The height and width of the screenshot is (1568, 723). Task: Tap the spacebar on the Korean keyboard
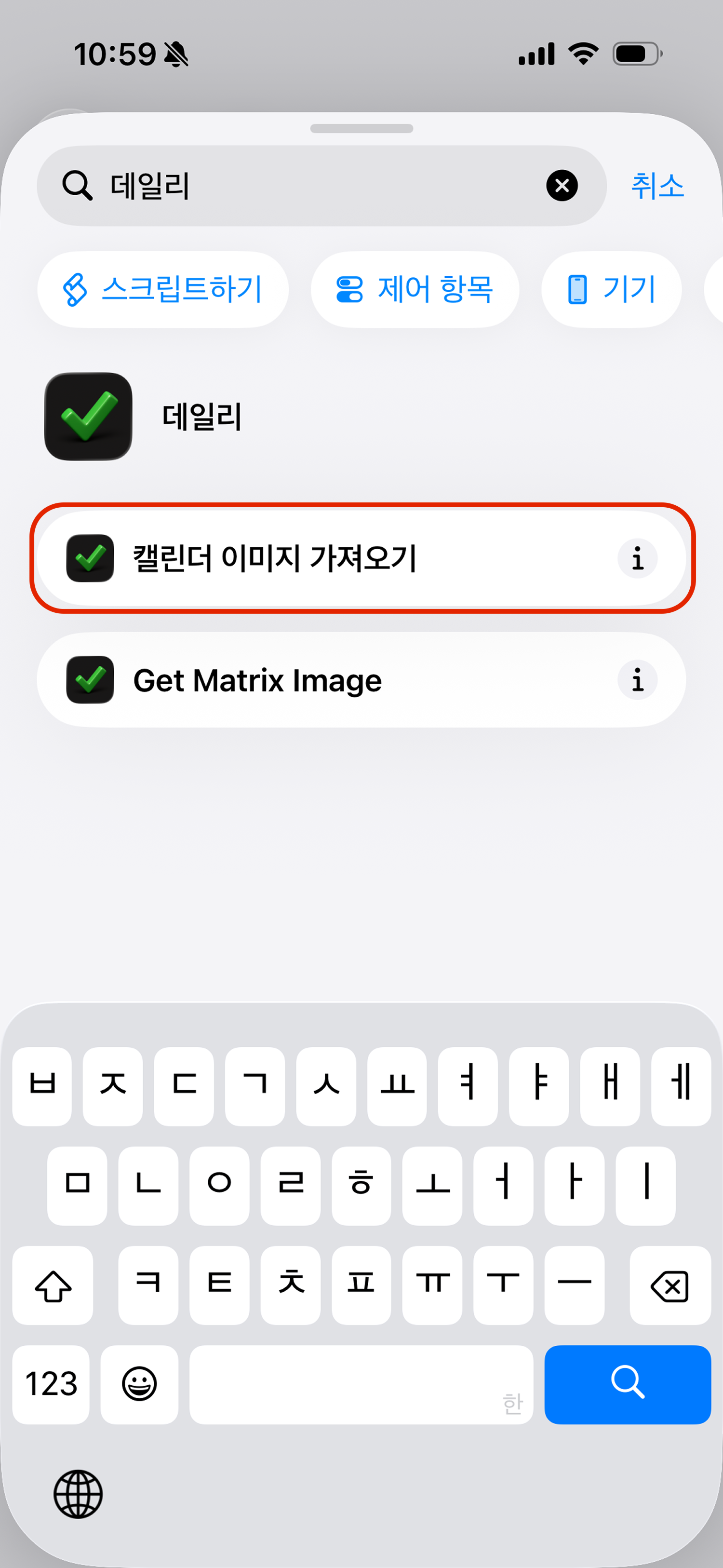click(361, 1386)
